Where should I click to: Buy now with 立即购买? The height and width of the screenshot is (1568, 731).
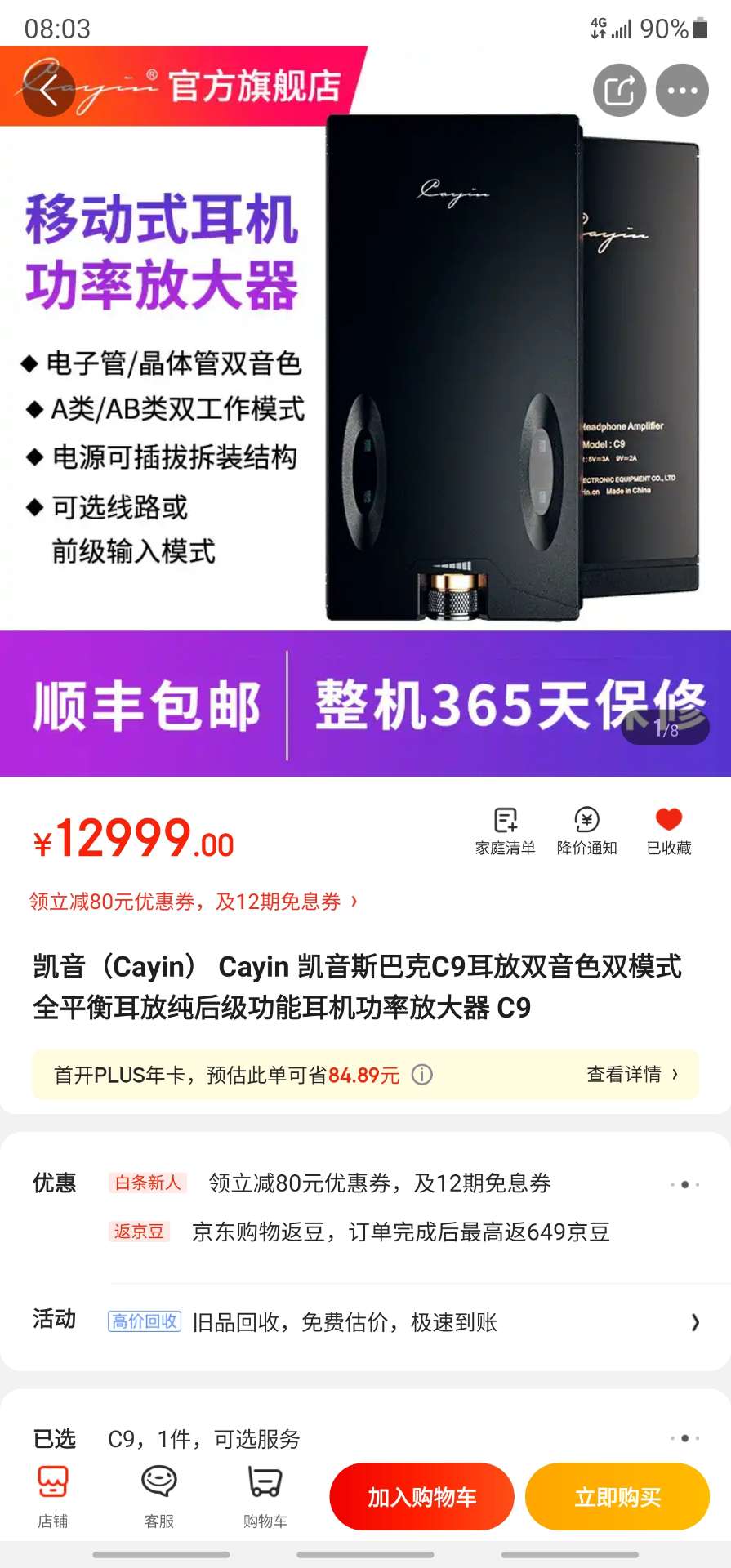[617, 1496]
